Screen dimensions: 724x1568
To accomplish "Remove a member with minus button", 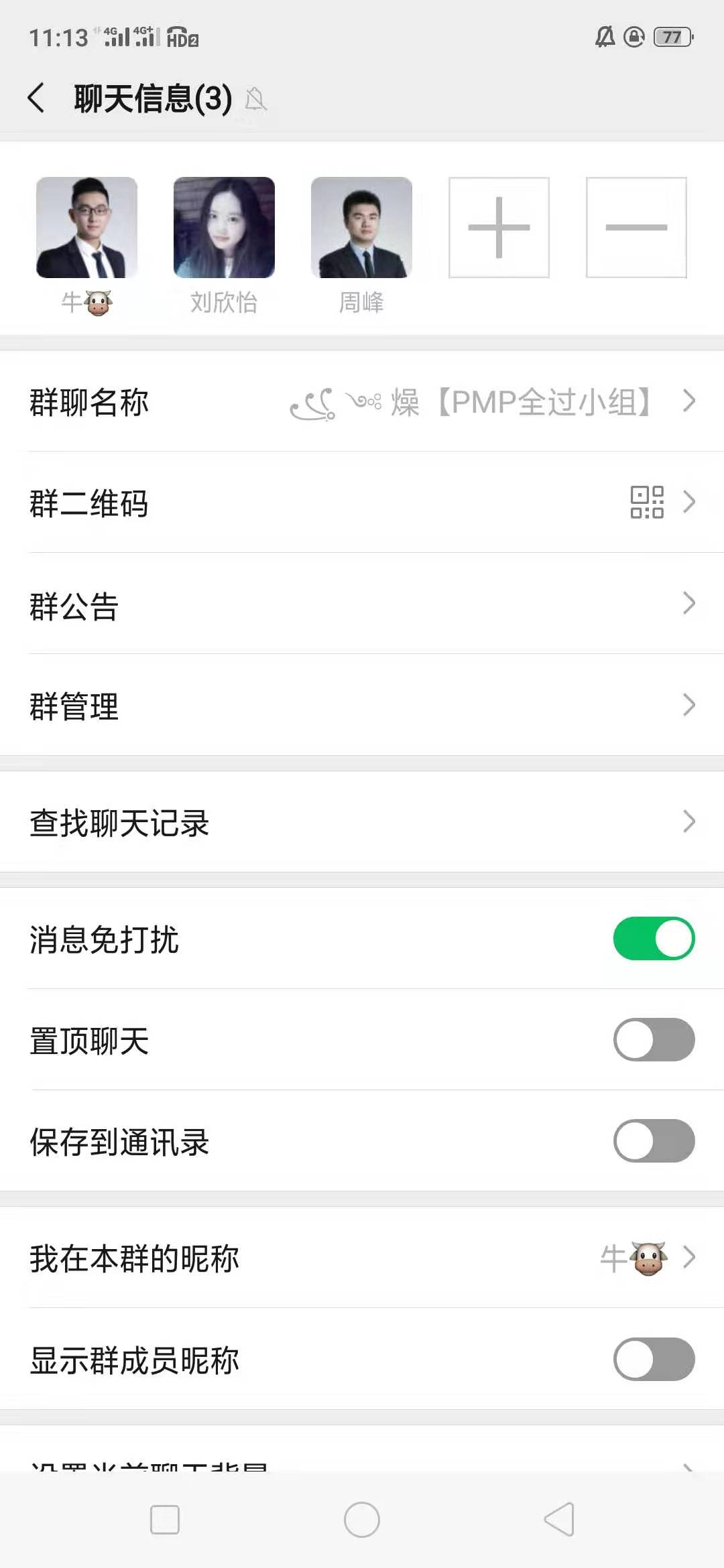I will 636,228.
